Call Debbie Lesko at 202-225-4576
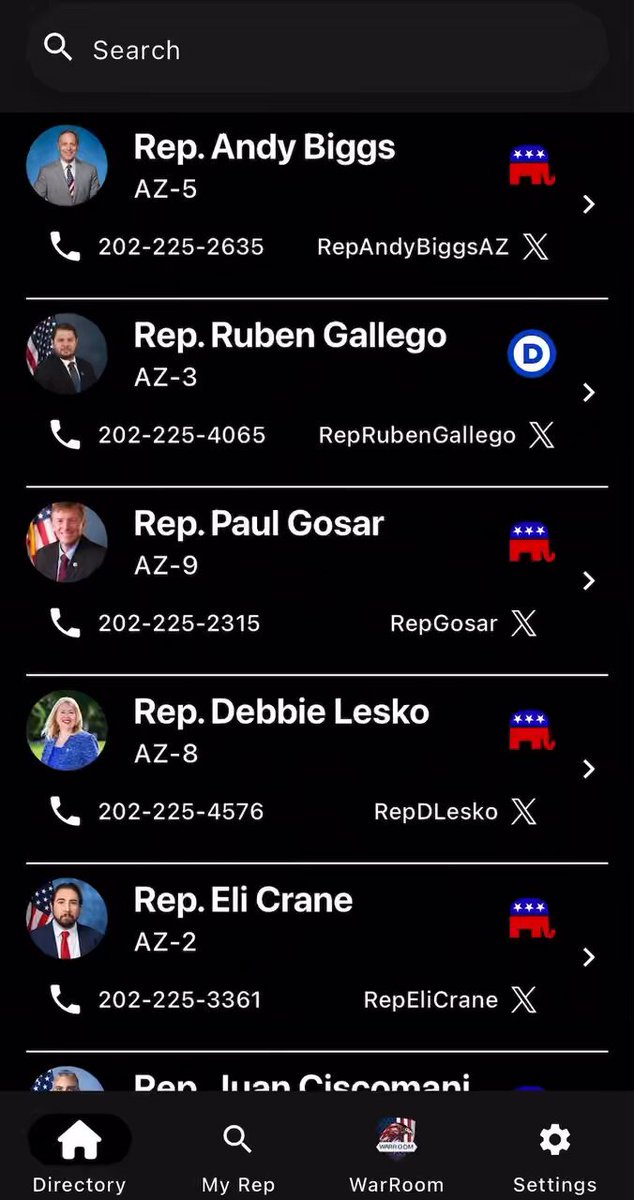This screenshot has height=1200, width=634. 157,811
